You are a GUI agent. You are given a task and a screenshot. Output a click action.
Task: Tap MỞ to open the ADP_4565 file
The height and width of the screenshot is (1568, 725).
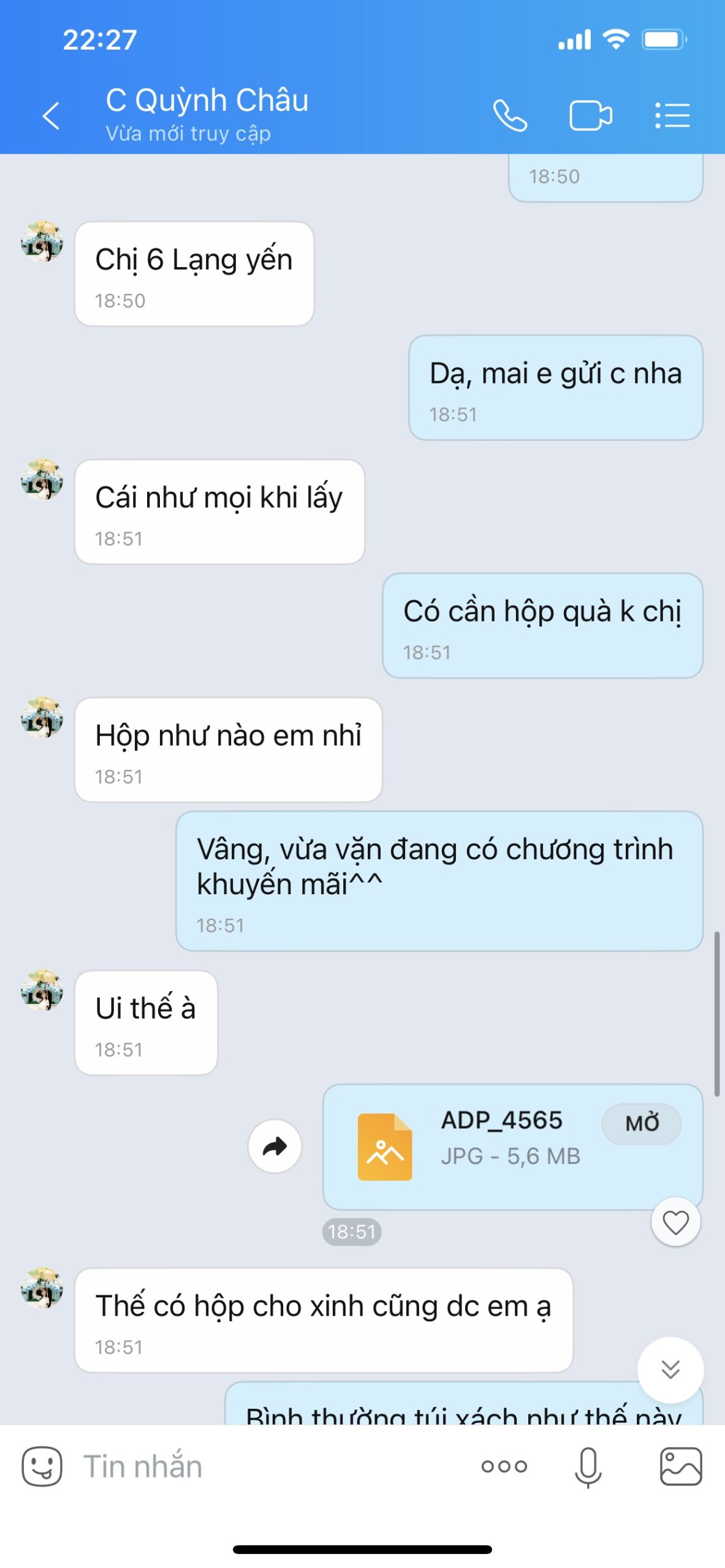(x=641, y=1123)
